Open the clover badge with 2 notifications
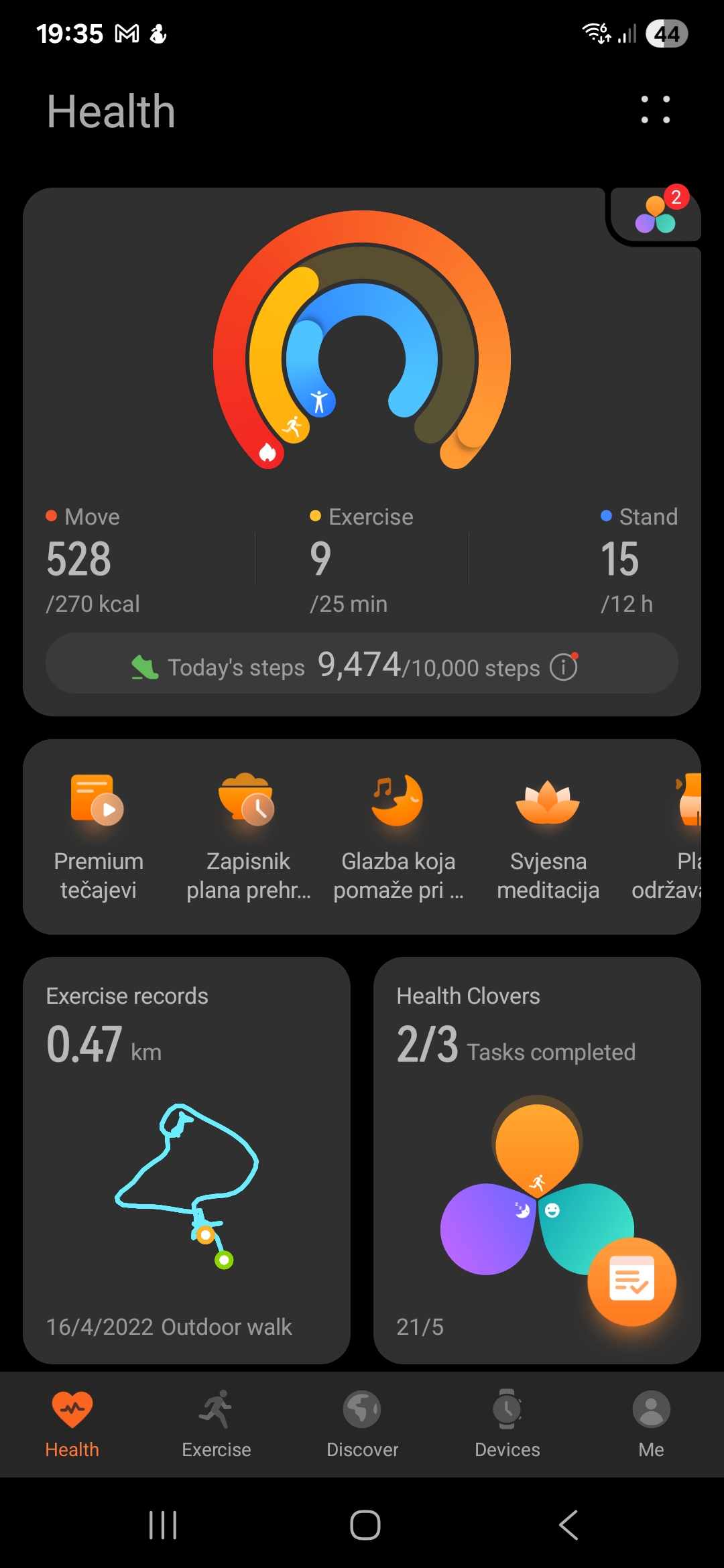 tap(656, 212)
